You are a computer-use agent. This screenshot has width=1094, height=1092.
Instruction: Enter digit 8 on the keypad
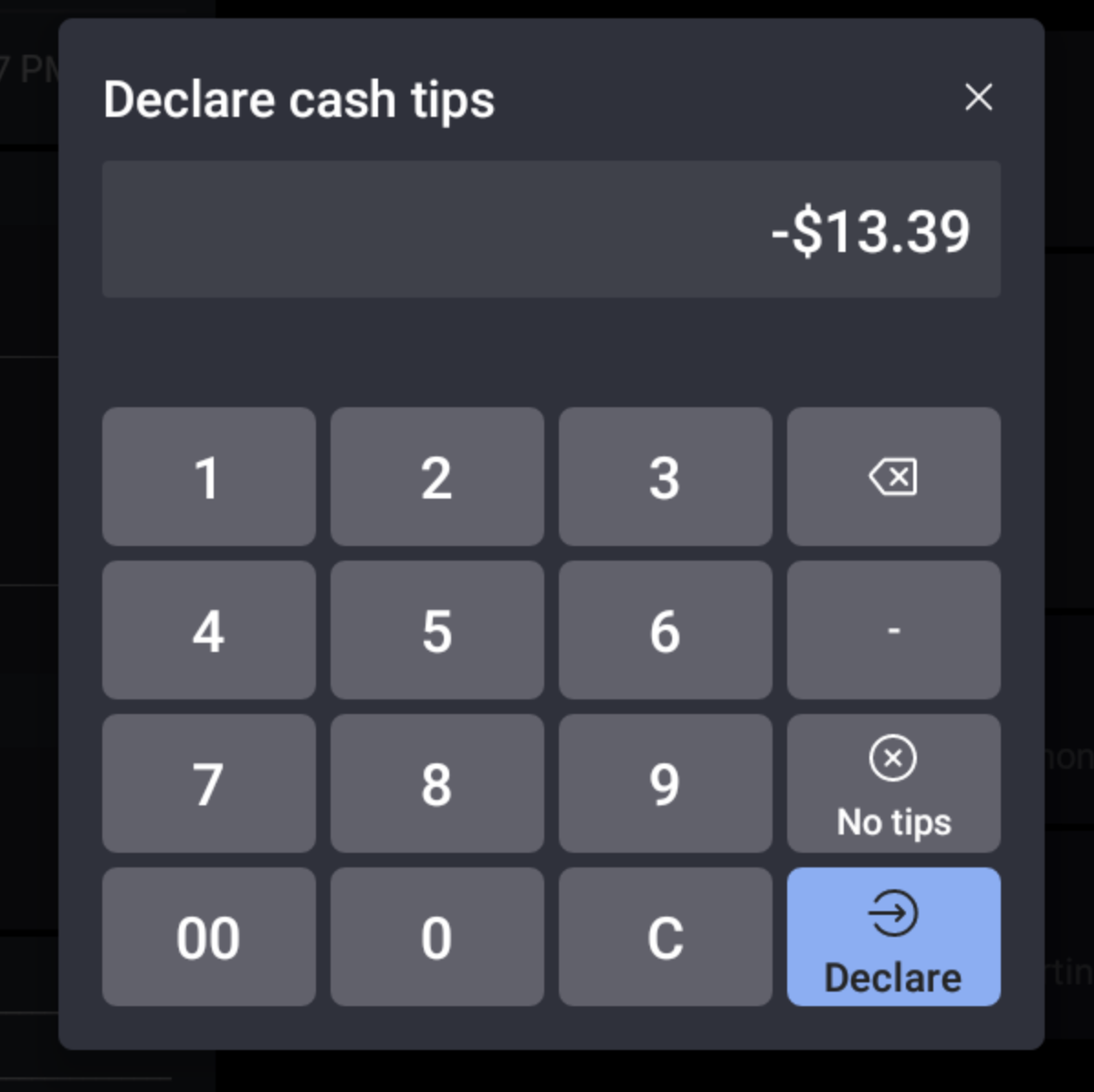tap(437, 783)
